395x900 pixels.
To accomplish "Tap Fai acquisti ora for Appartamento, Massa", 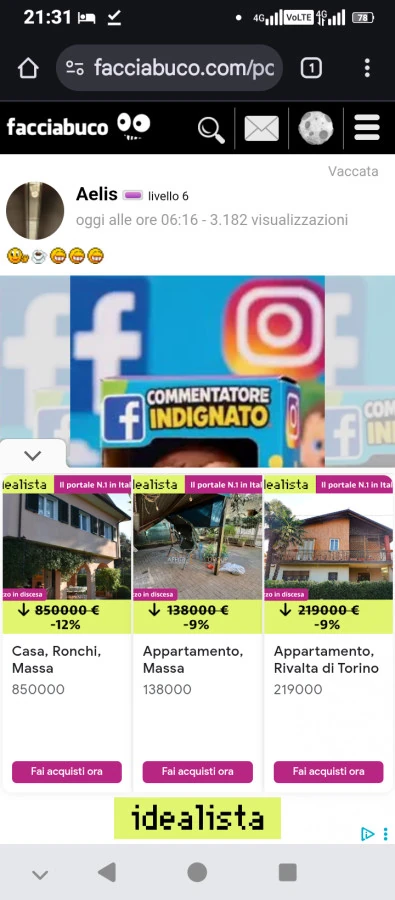I will [198, 771].
